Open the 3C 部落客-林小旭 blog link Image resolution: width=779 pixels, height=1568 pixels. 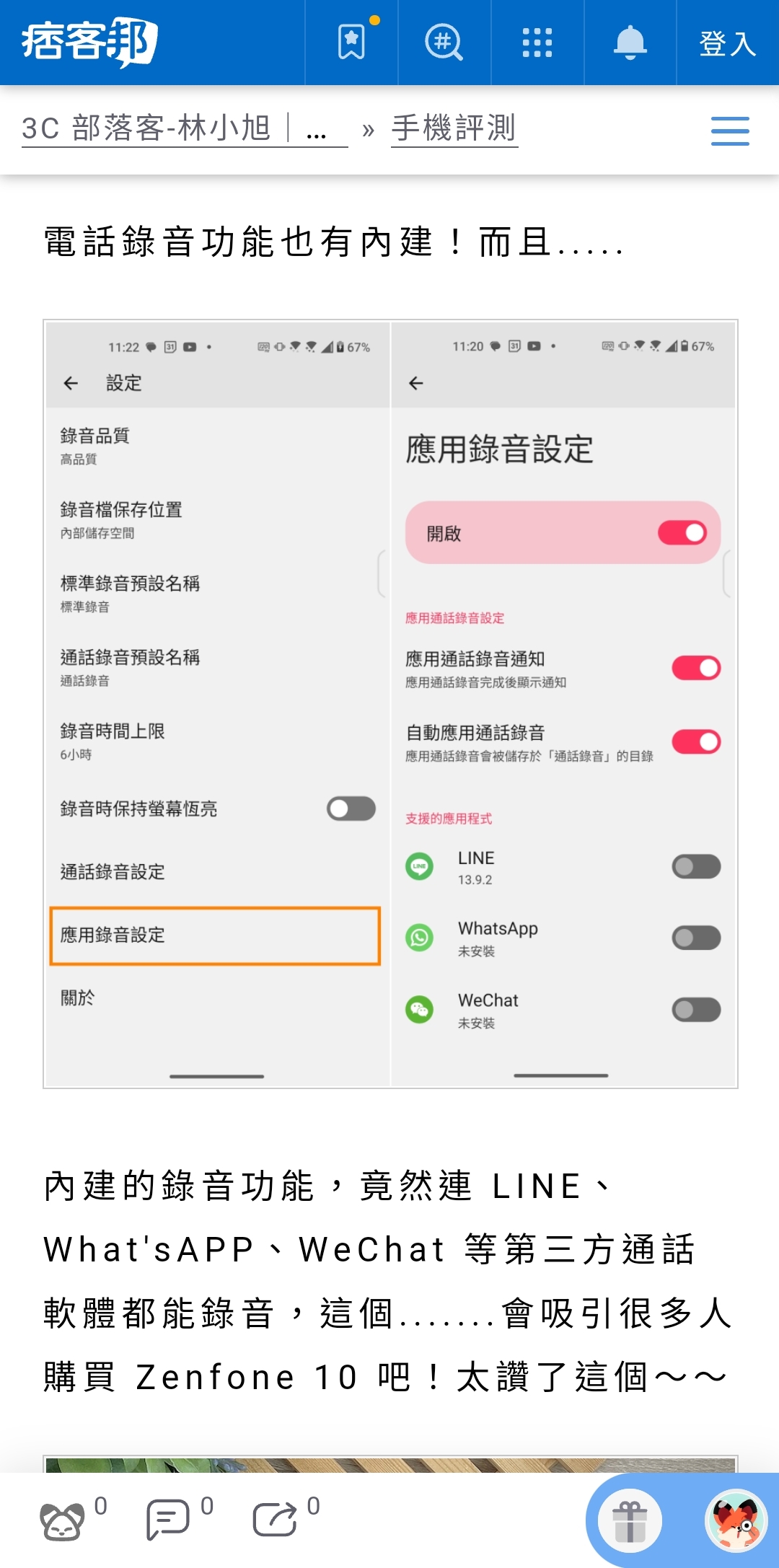(185, 129)
